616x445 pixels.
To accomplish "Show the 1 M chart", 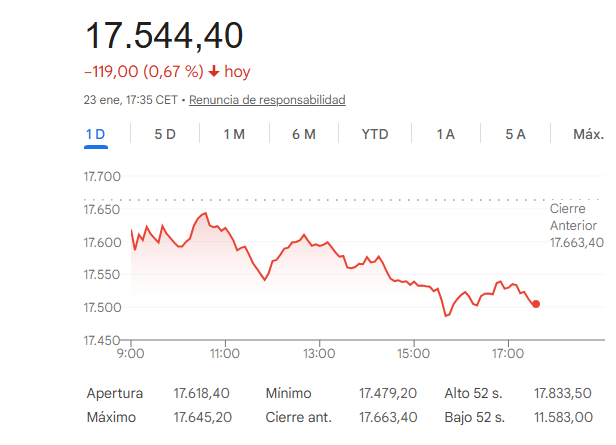I will pyautogui.click(x=234, y=134).
